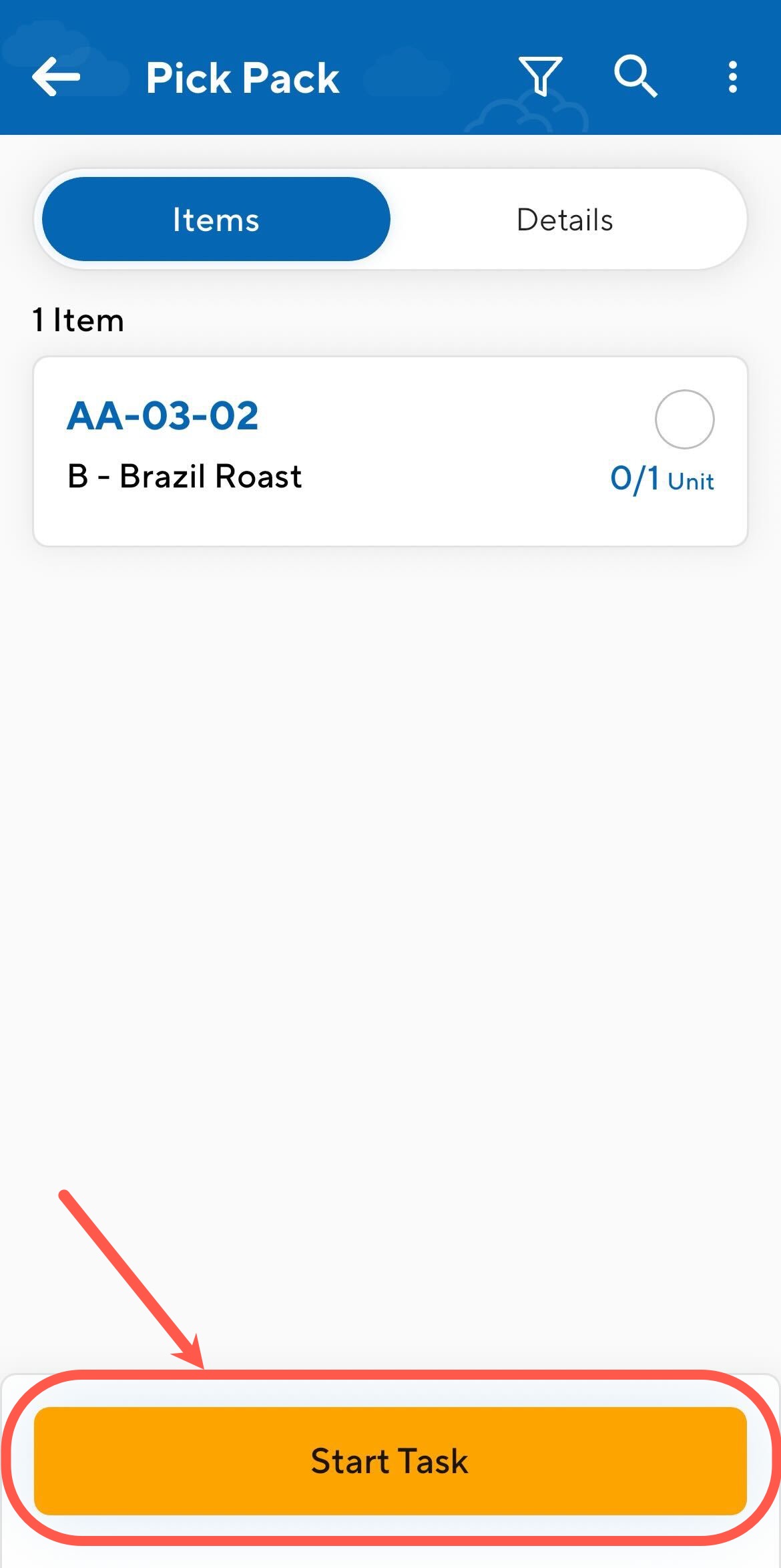Tap the Start Task button

(390, 1460)
